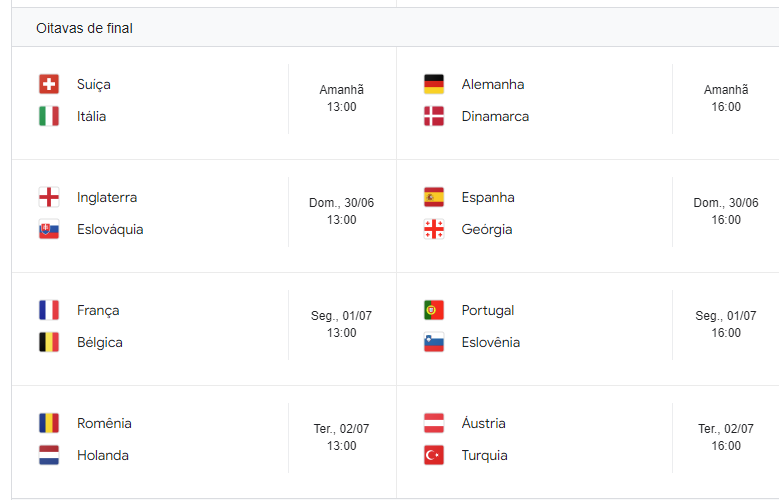This screenshot has width=779, height=500.
Task: Select the Romênia vs Holanda match card
Action: pos(203,440)
